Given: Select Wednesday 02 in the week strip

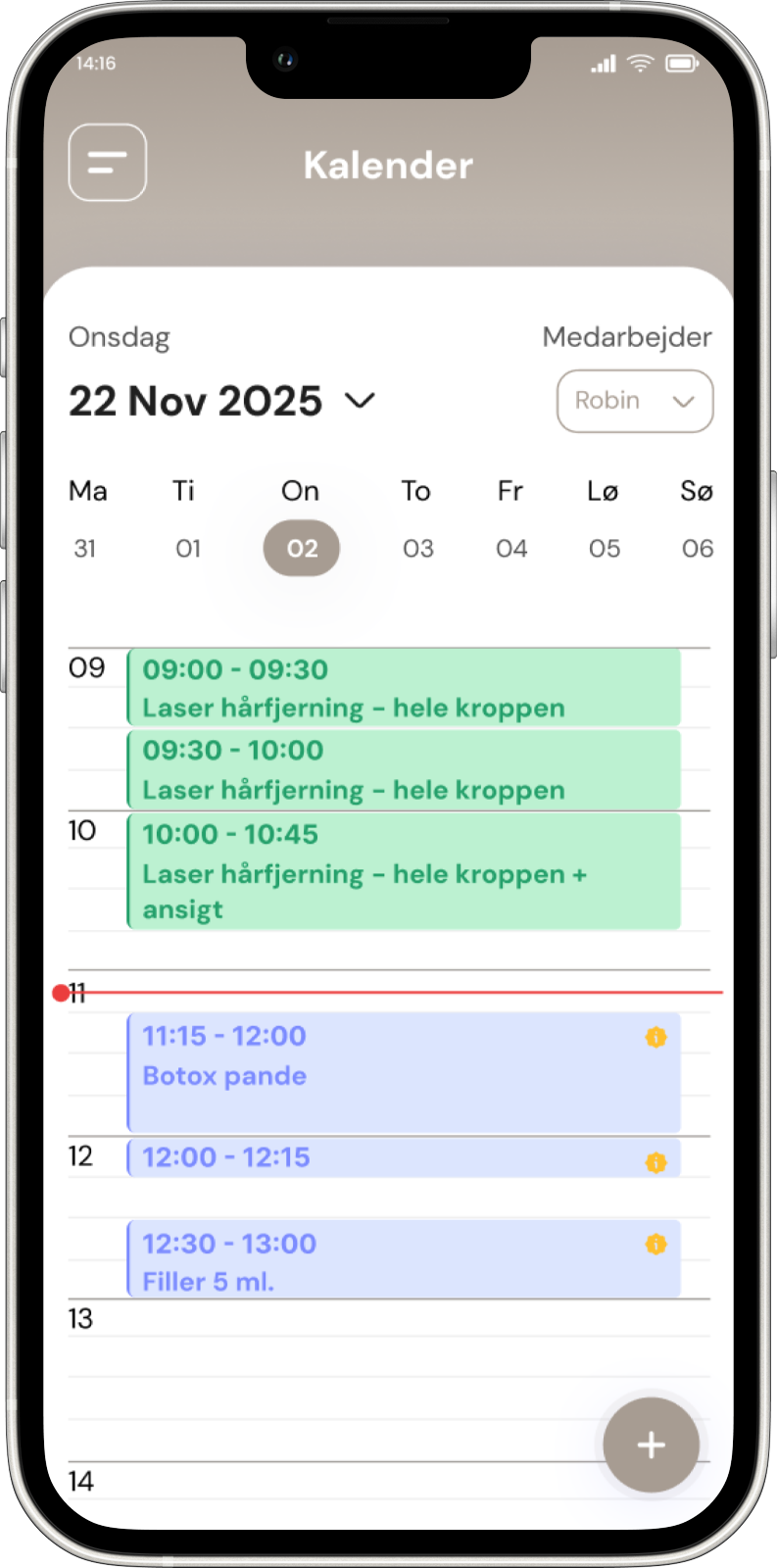Looking at the screenshot, I should (302, 548).
